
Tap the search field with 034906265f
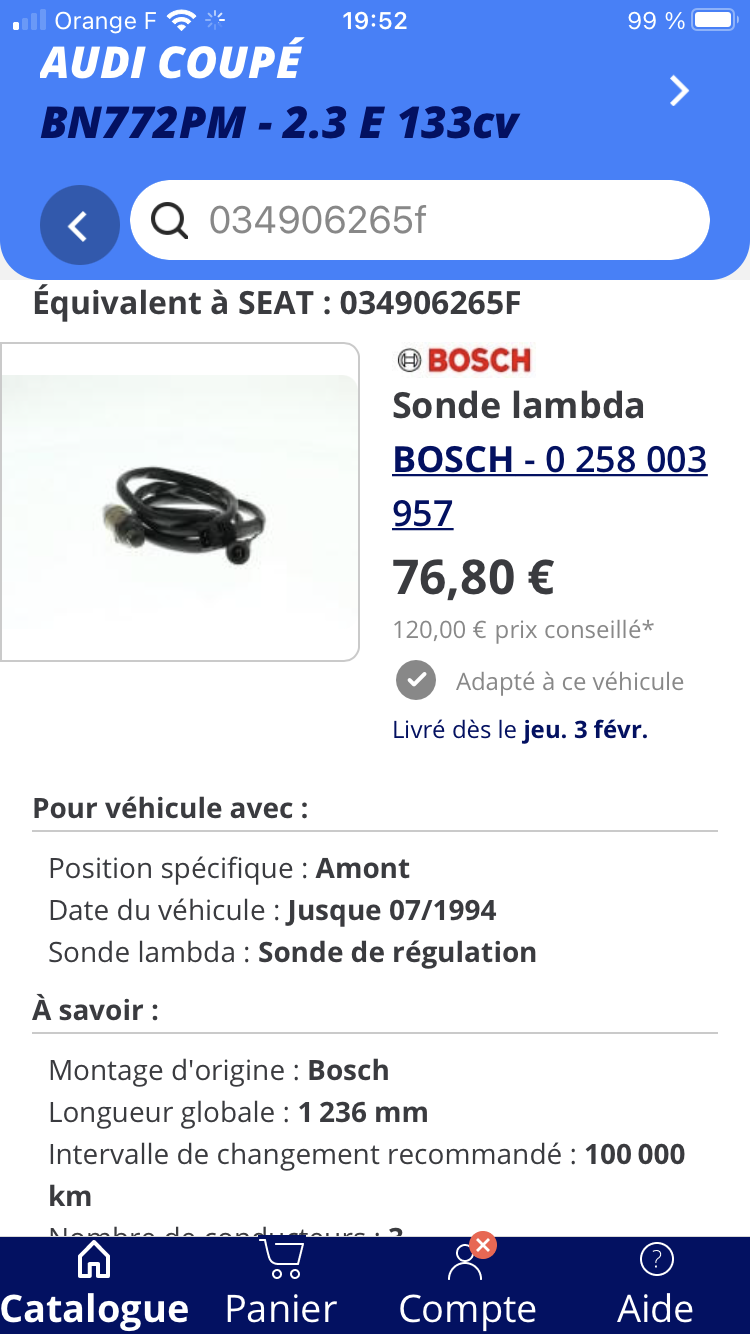[420, 220]
